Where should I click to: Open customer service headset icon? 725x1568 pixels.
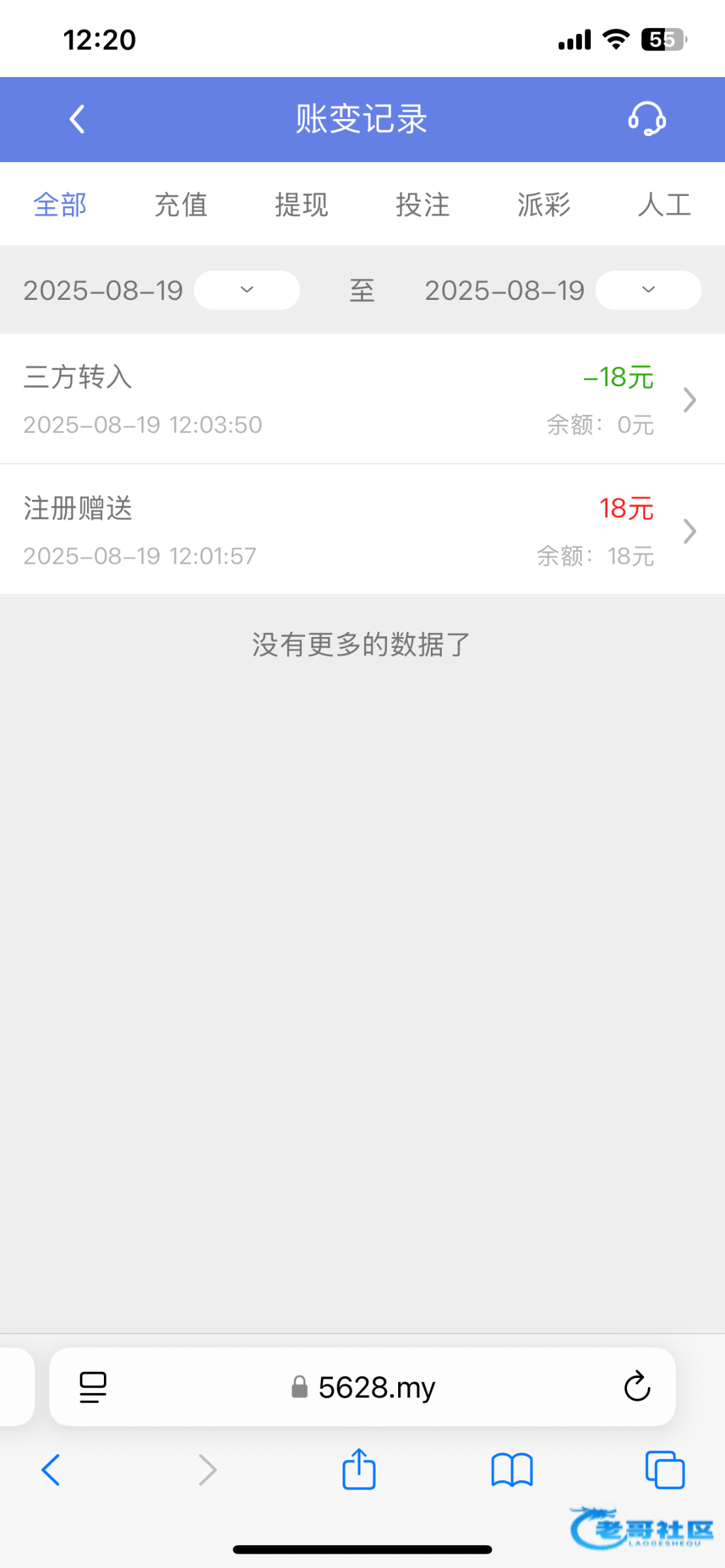pos(647,120)
